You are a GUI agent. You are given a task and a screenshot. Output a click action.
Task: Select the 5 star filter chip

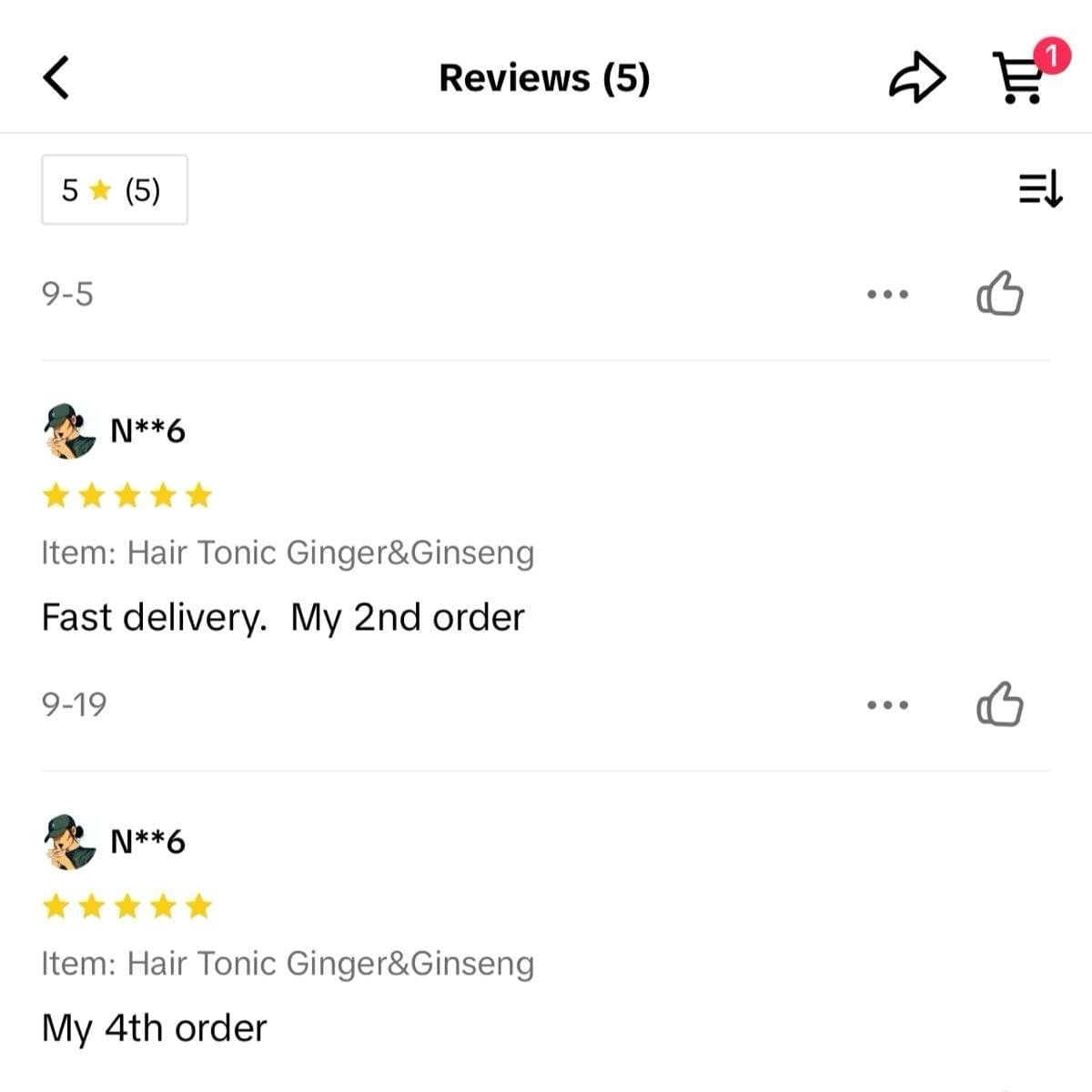(115, 190)
